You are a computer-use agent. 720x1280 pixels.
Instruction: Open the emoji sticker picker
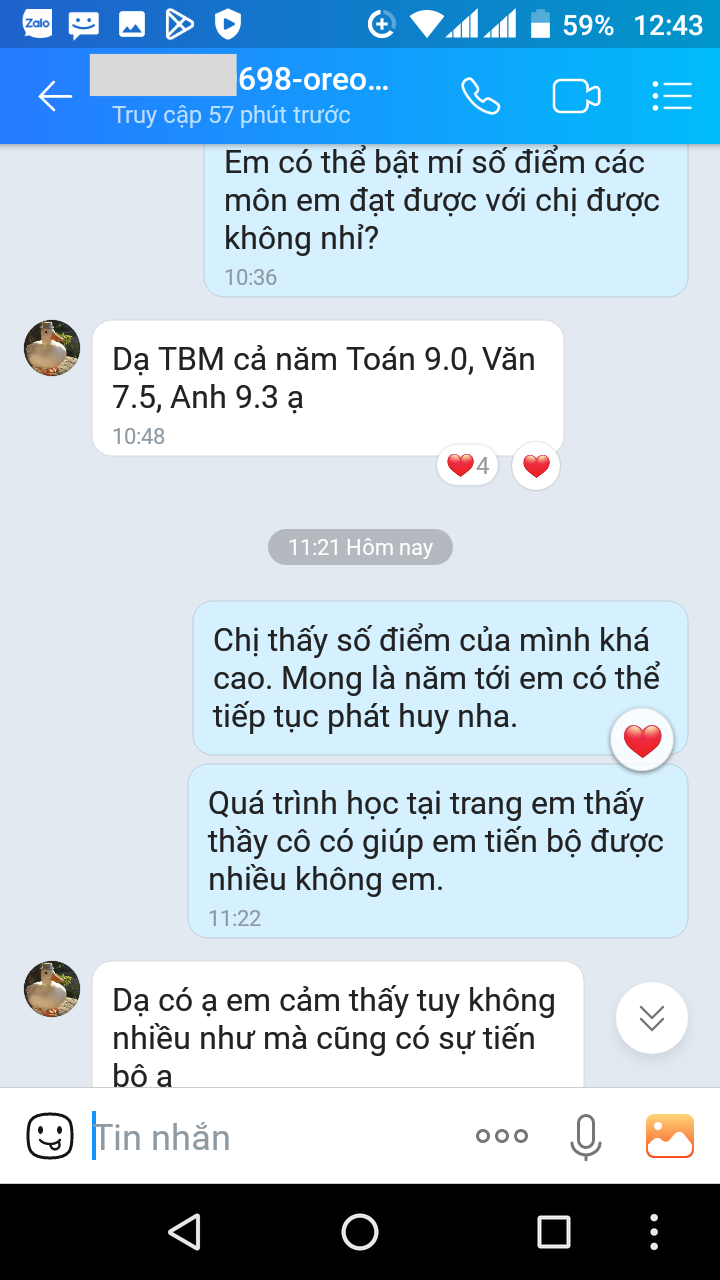coord(50,1136)
